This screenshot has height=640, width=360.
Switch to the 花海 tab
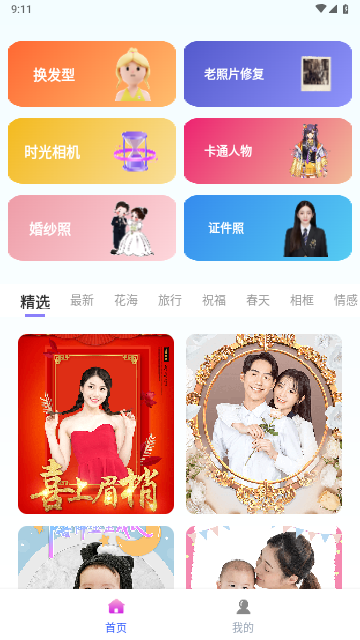pyautogui.click(x=126, y=300)
